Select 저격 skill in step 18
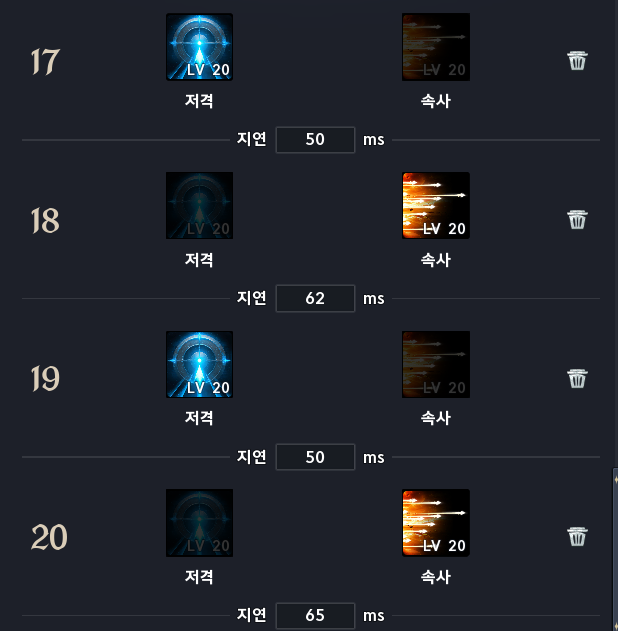The height and width of the screenshot is (631, 618). [199, 206]
